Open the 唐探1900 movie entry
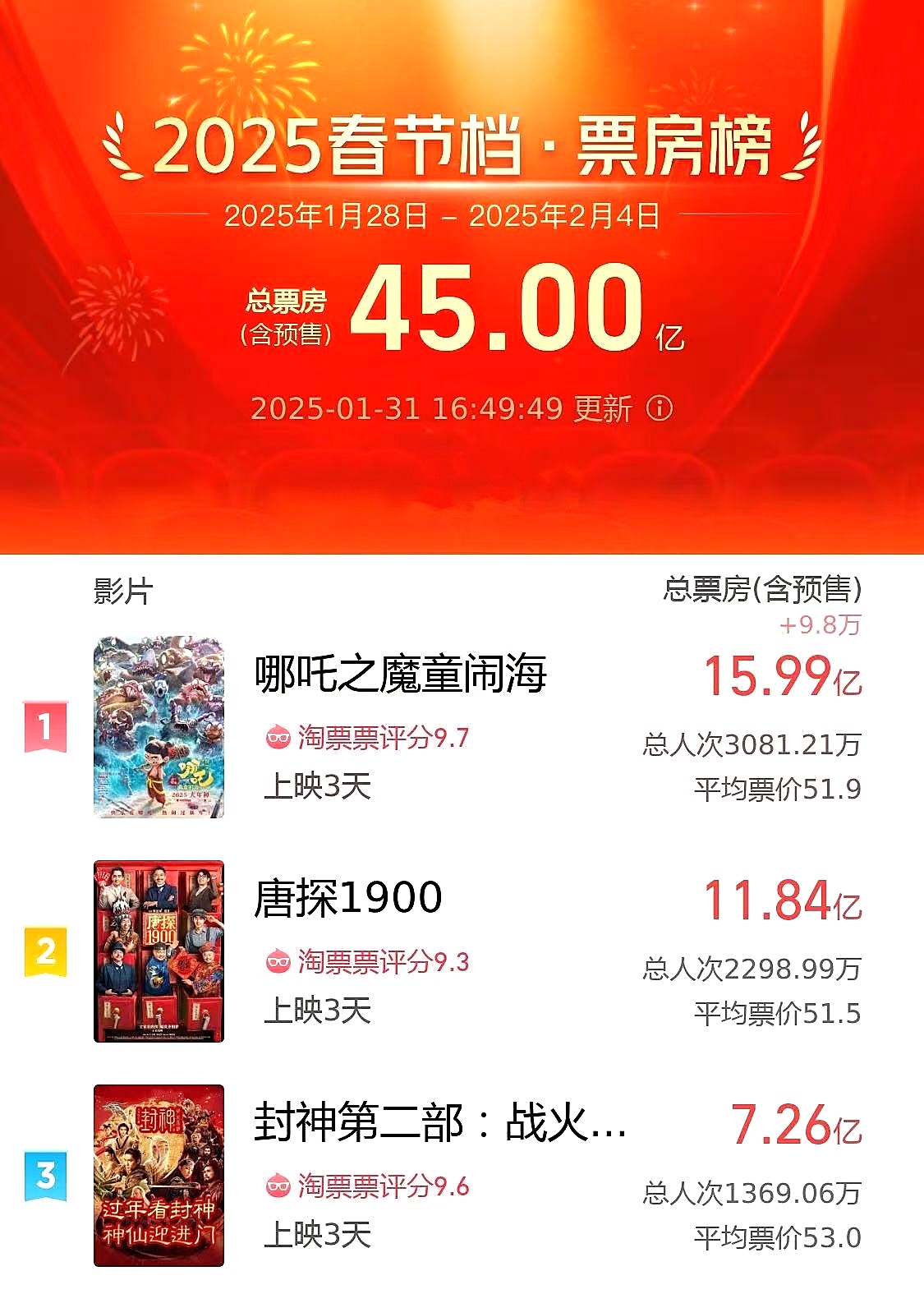The image size is (924, 1294). pos(348,897)
